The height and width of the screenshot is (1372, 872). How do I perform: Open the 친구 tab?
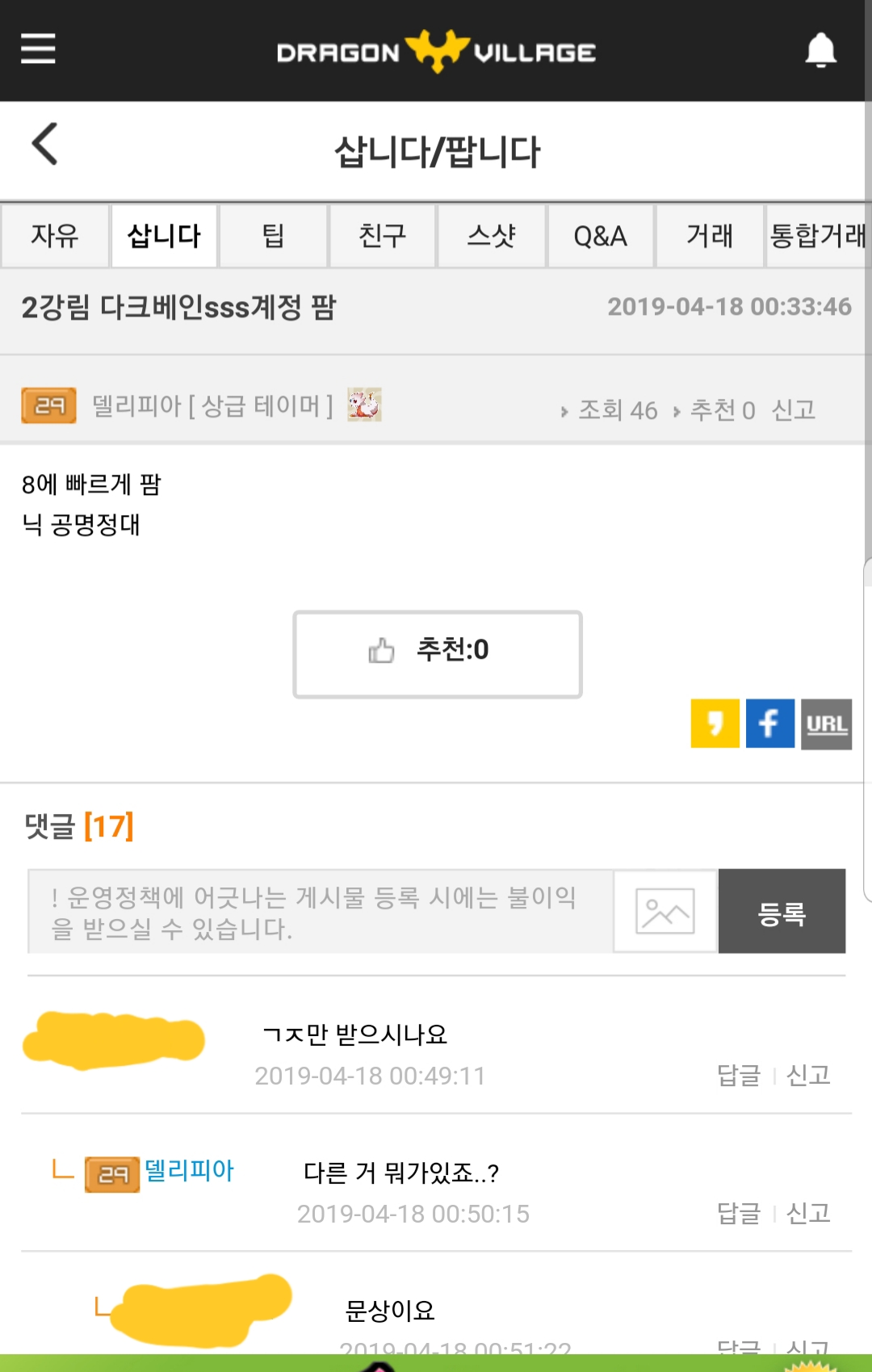pyautogui.click(x=382, y=236)
